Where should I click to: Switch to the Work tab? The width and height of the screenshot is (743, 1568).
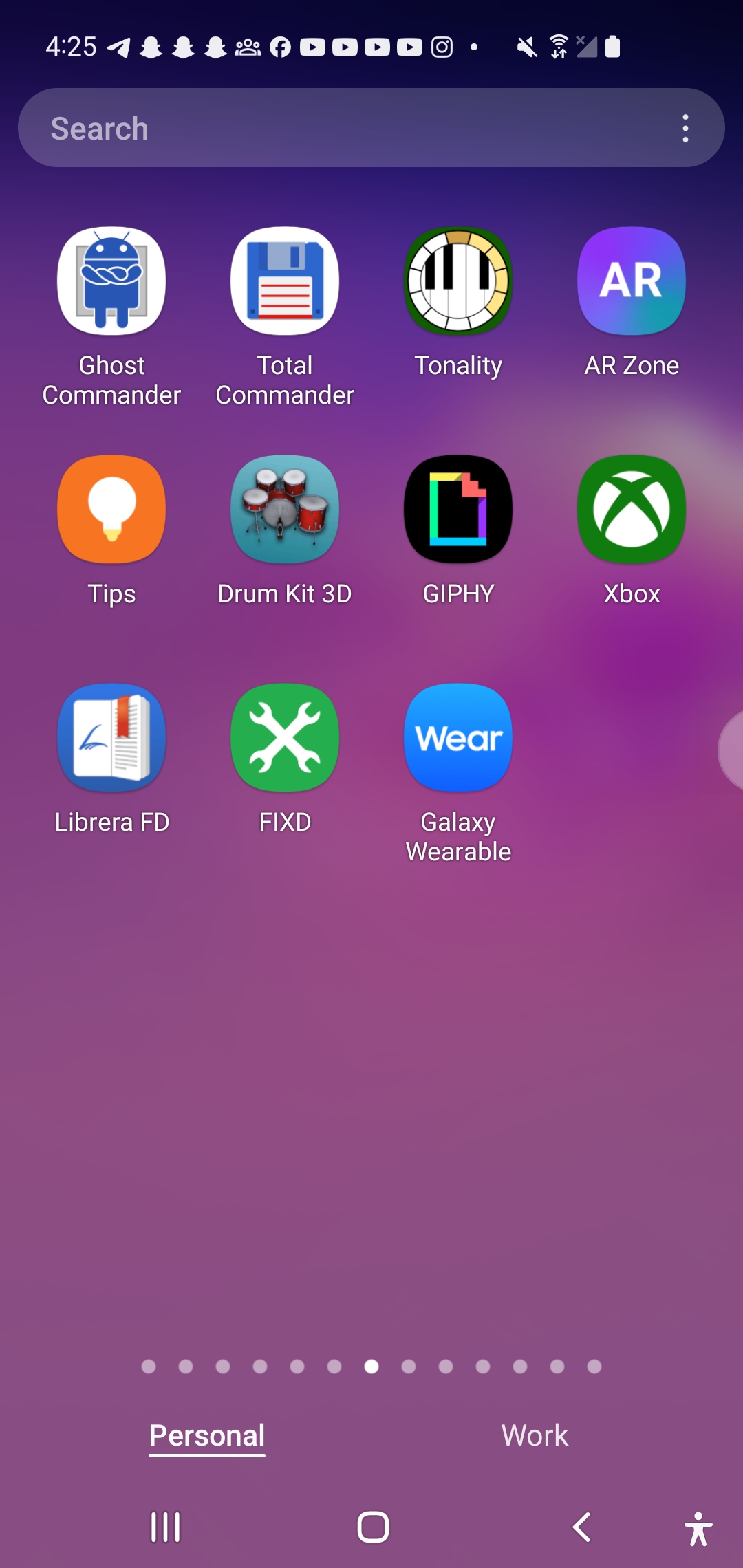coord(535,1435)
